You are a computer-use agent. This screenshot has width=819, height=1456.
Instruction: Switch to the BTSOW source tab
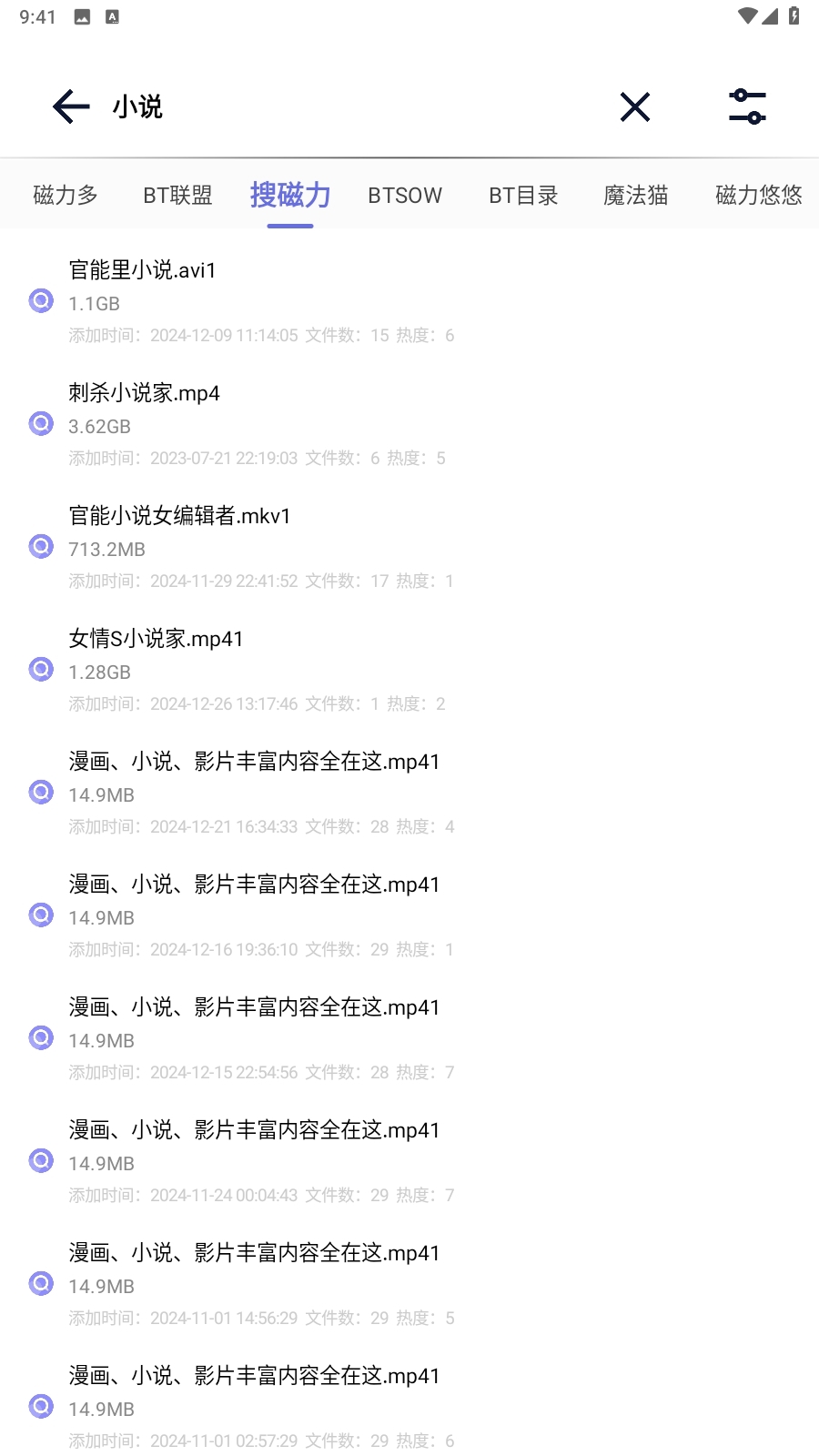(405, 196)
